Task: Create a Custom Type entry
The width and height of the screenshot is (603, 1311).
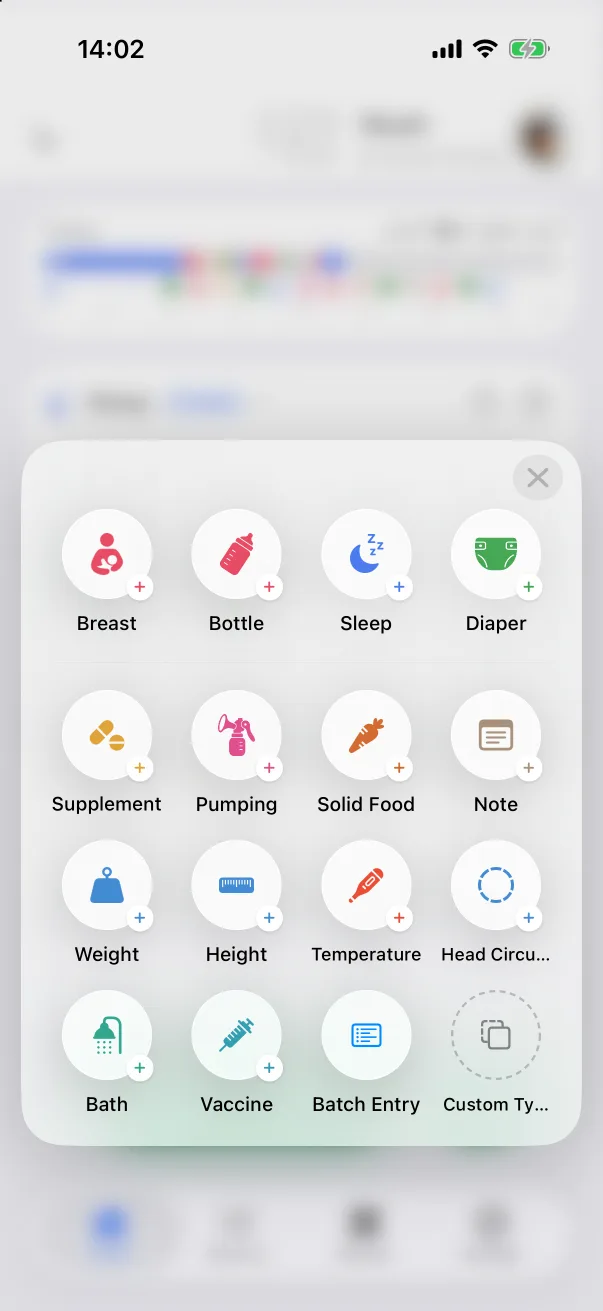Action: pyautogui.click(x=496, y=1035)
